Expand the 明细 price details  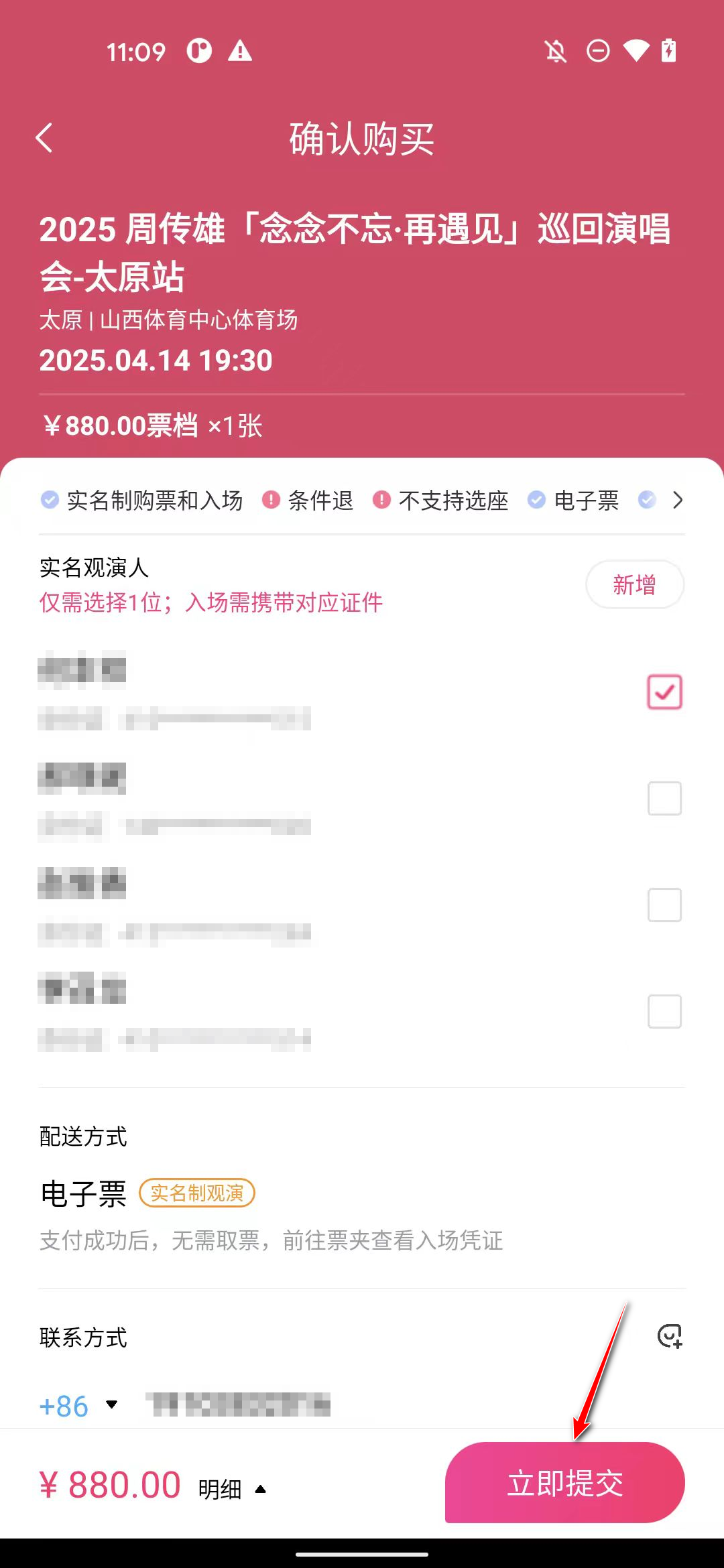point(232,1489)
